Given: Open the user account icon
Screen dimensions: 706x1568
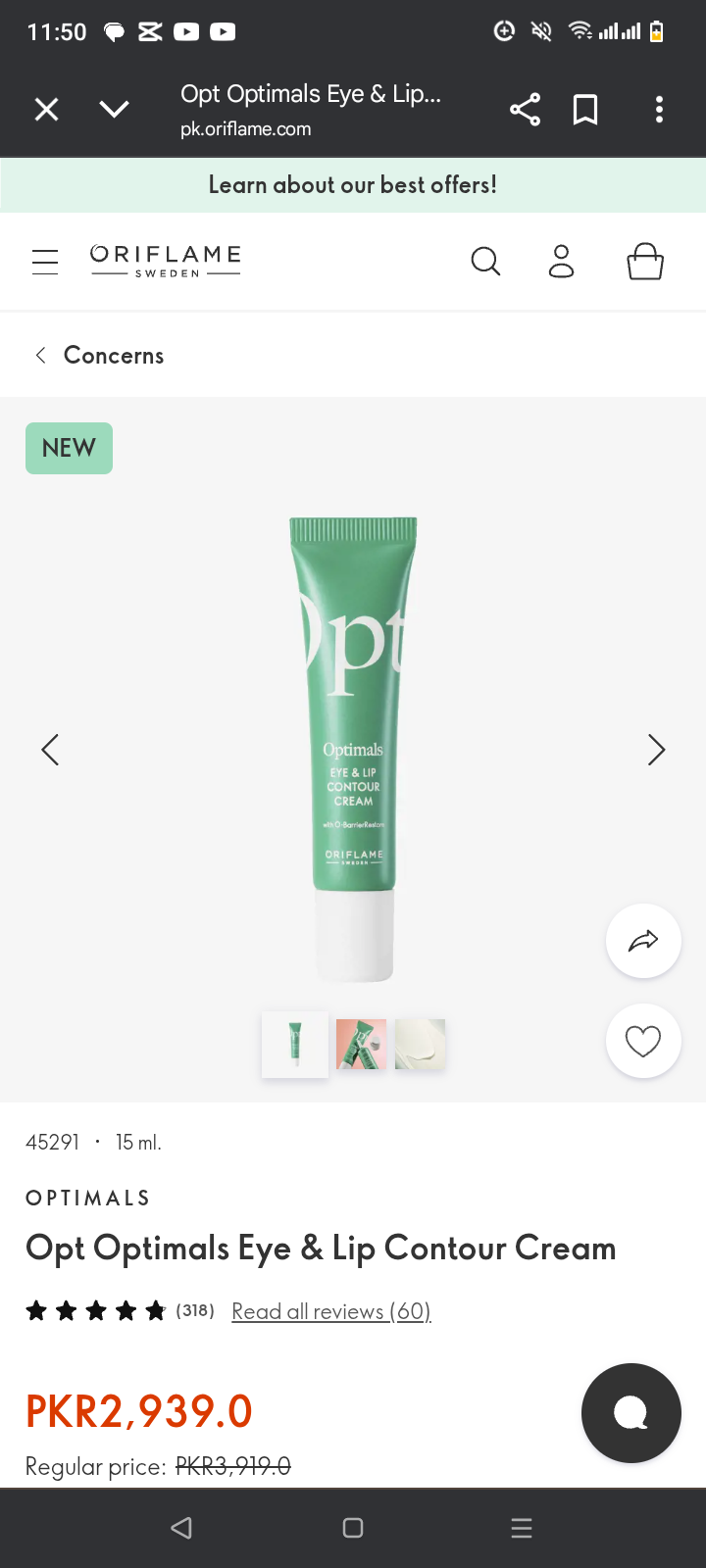Looking at the screenshot, I should [x=561, y=262].
